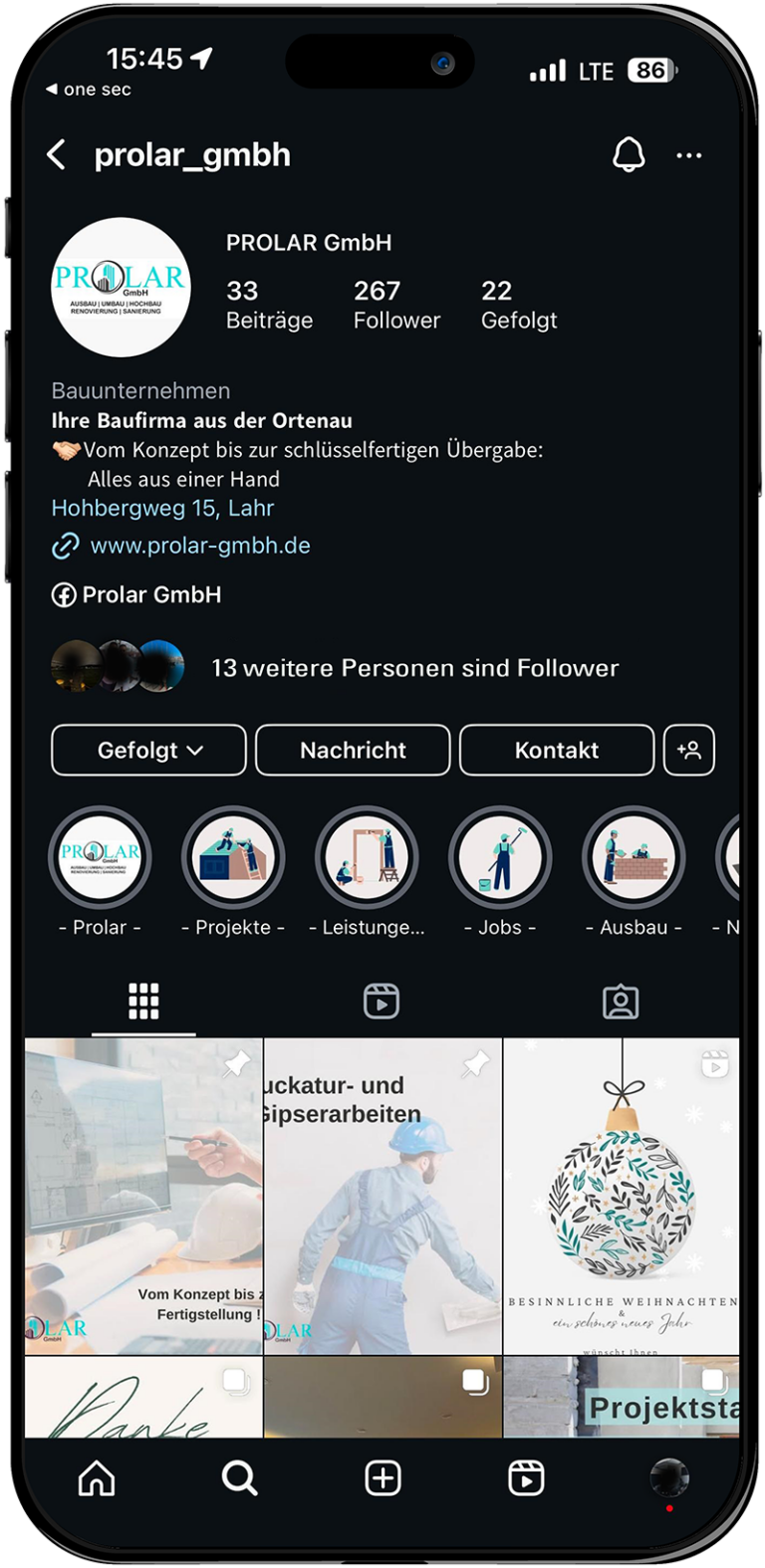The image size is (765, 1568).
Task: Open the www.prolar-gmbh.de website link
Action: 199,546
